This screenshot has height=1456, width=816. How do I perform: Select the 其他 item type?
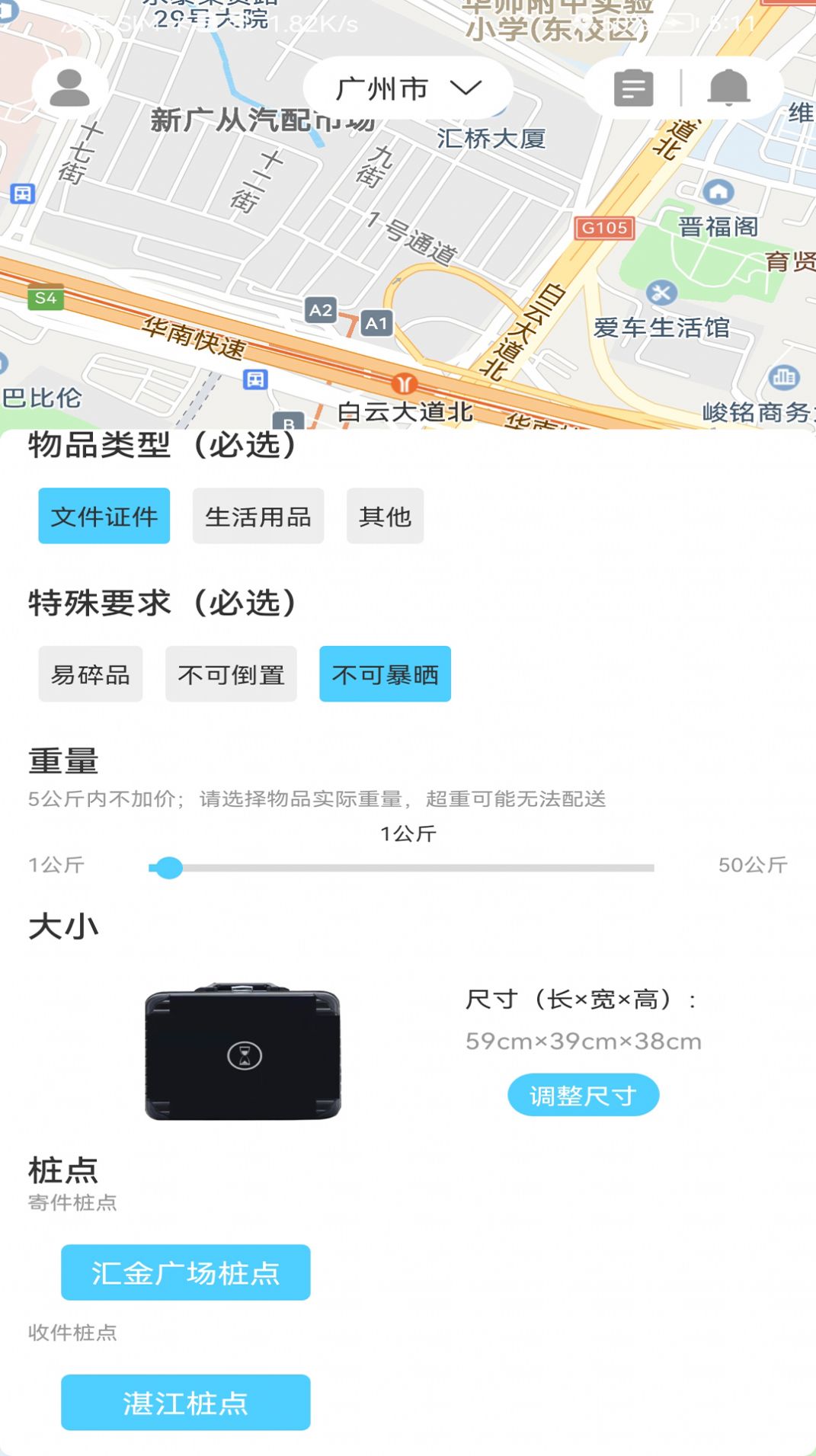pos(386,516)
